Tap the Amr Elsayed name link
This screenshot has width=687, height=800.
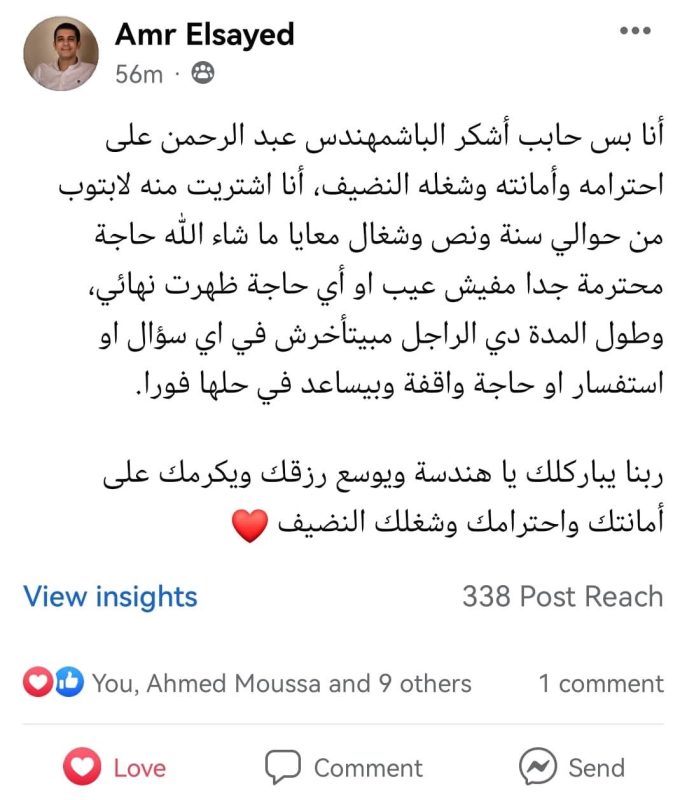205,34
